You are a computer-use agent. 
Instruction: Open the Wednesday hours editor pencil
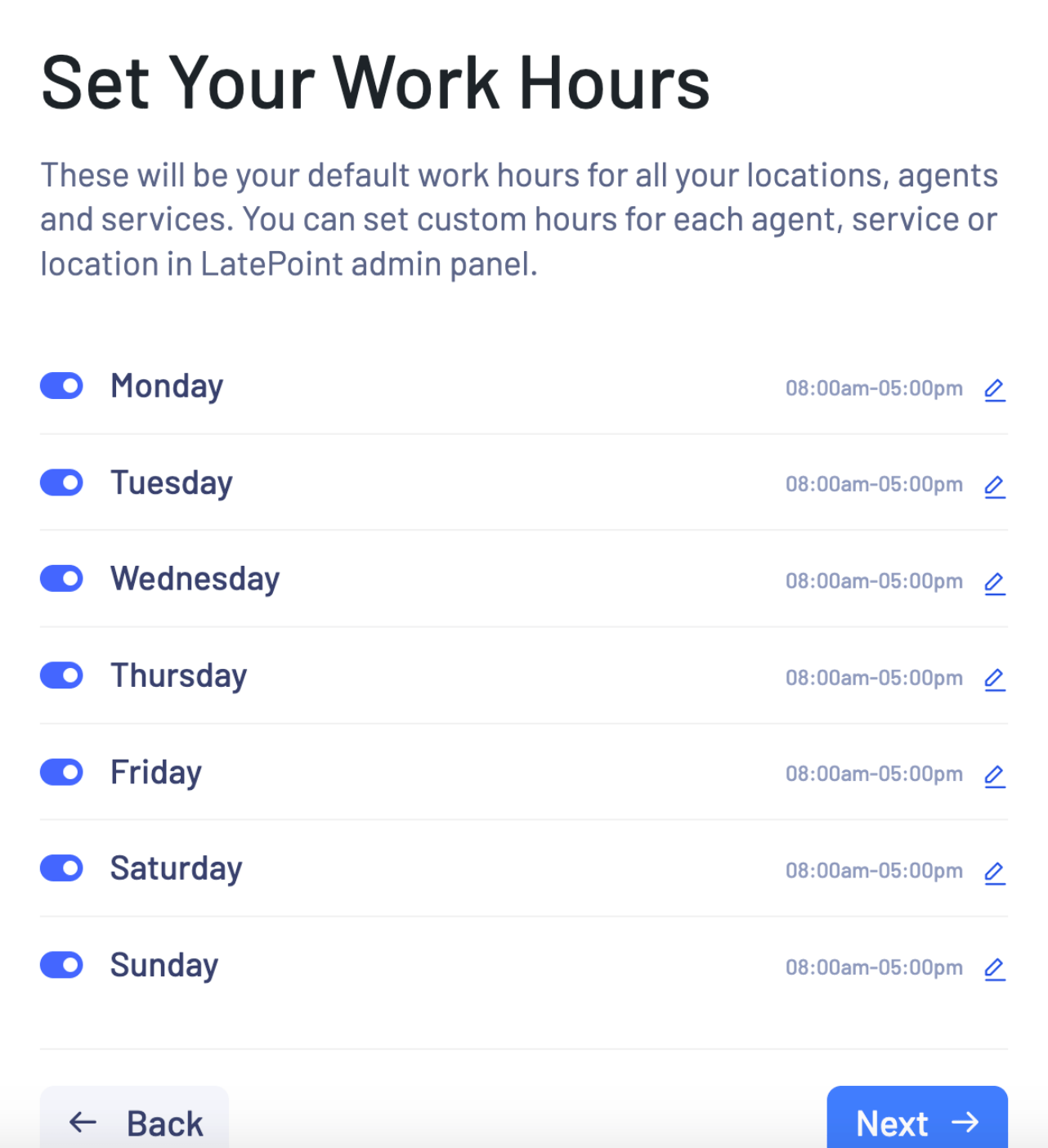994,582
